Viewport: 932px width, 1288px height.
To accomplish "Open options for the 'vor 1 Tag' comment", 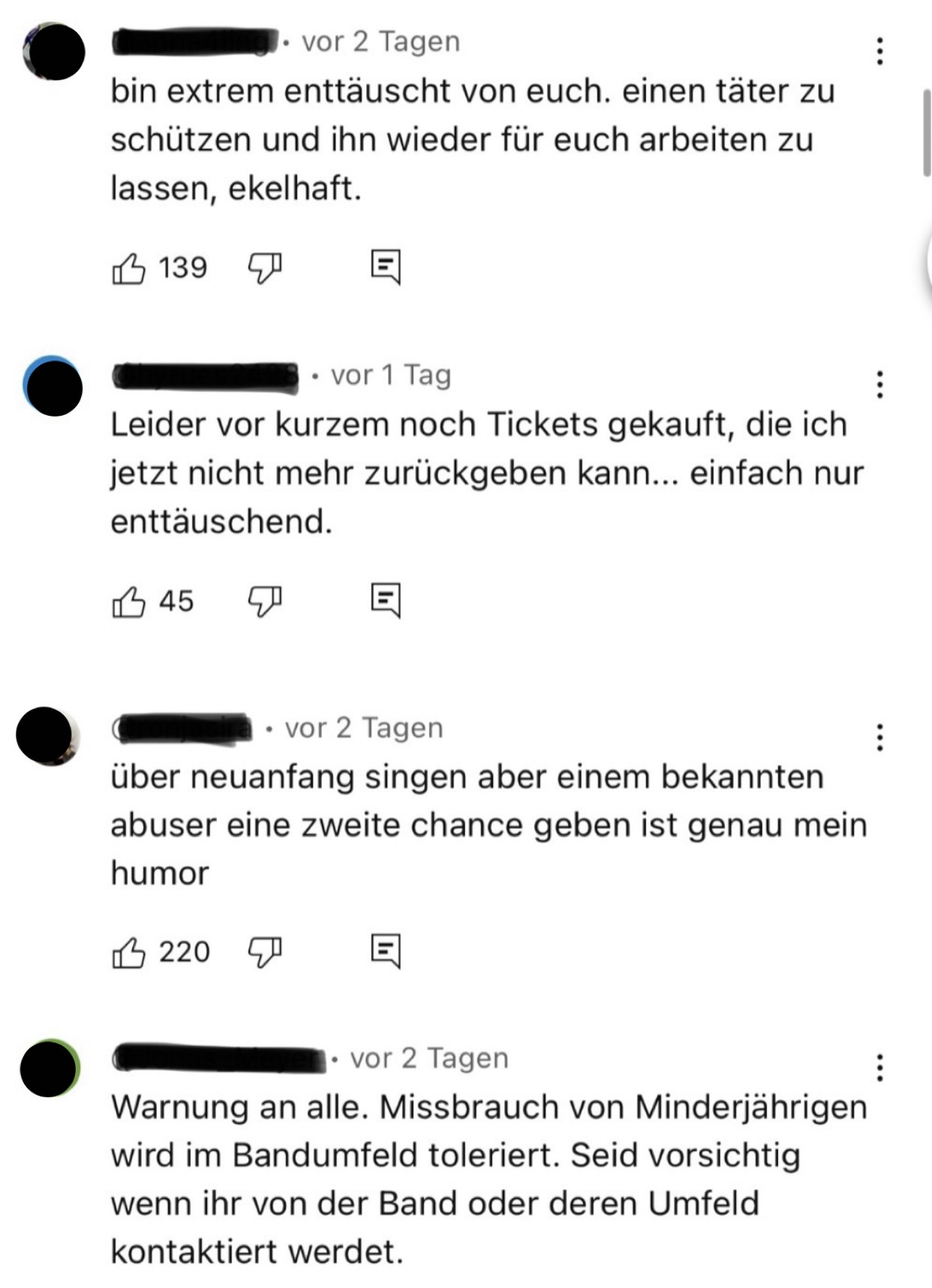I will 879,385.
